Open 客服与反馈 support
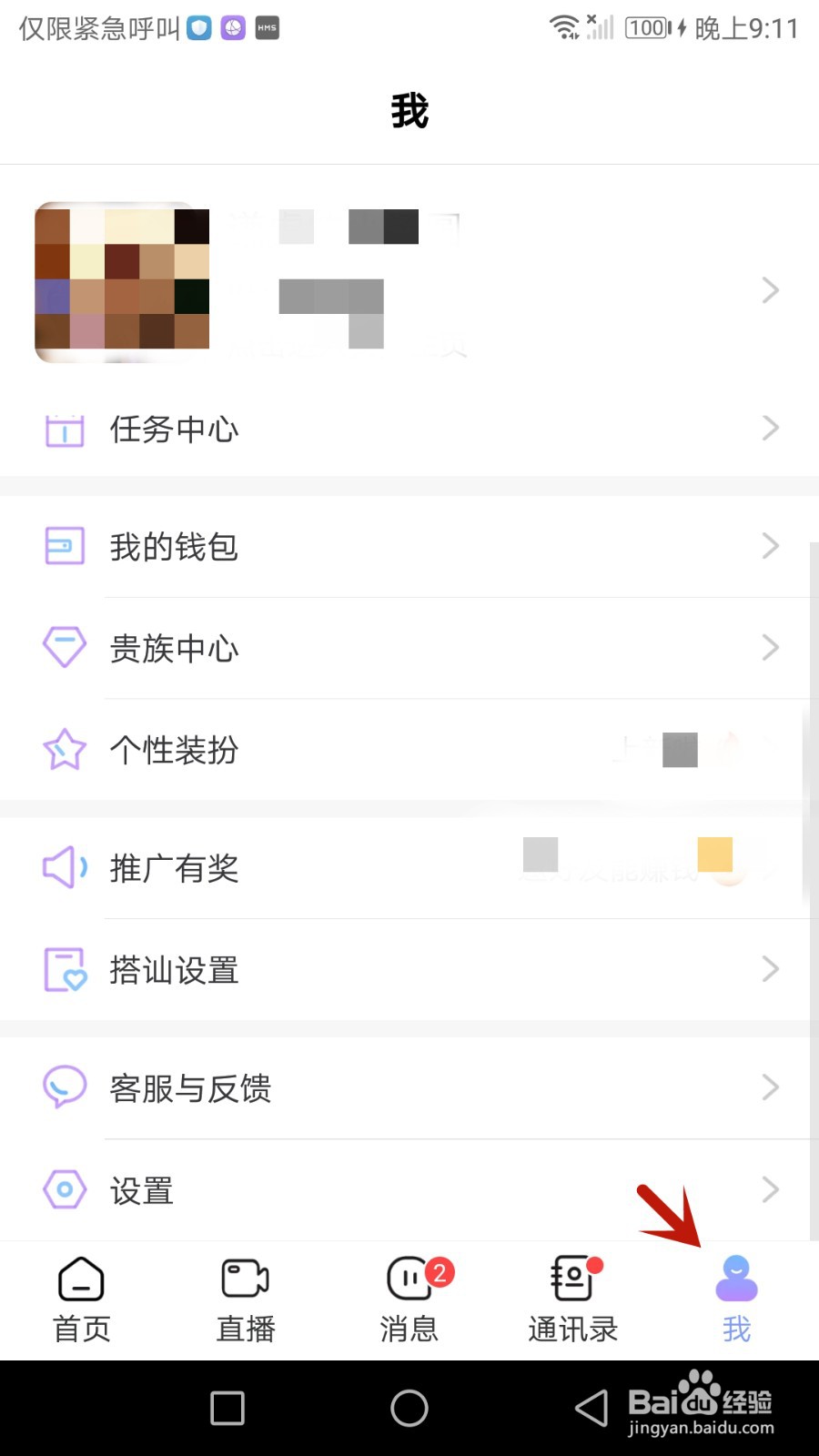 409,1087
